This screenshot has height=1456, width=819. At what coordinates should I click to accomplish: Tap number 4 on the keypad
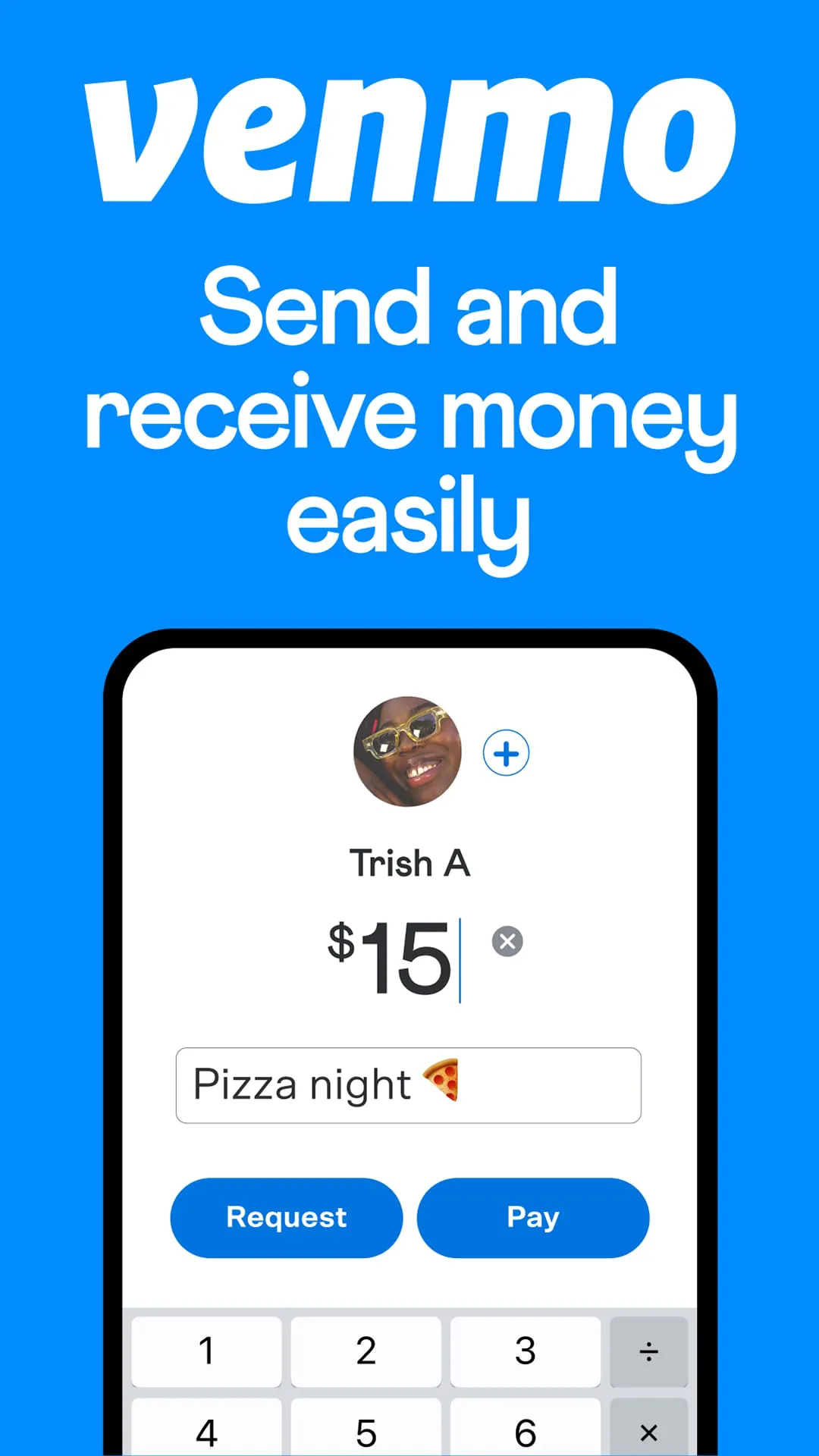tap(206, 1429)
